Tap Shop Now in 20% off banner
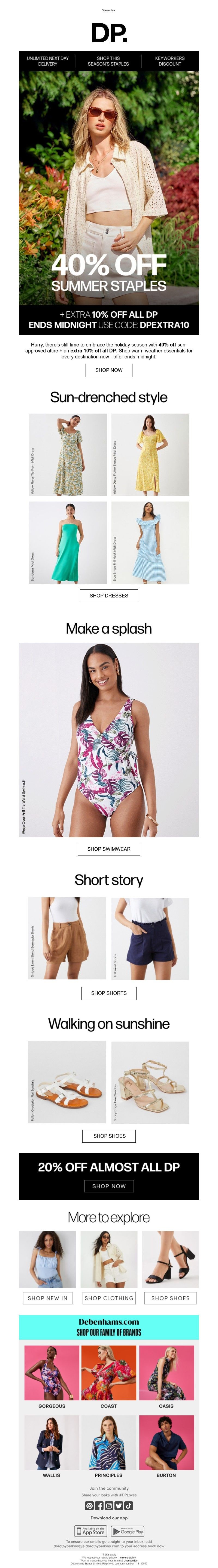Screen dimensions: 218x1568 coord(109,1186)
